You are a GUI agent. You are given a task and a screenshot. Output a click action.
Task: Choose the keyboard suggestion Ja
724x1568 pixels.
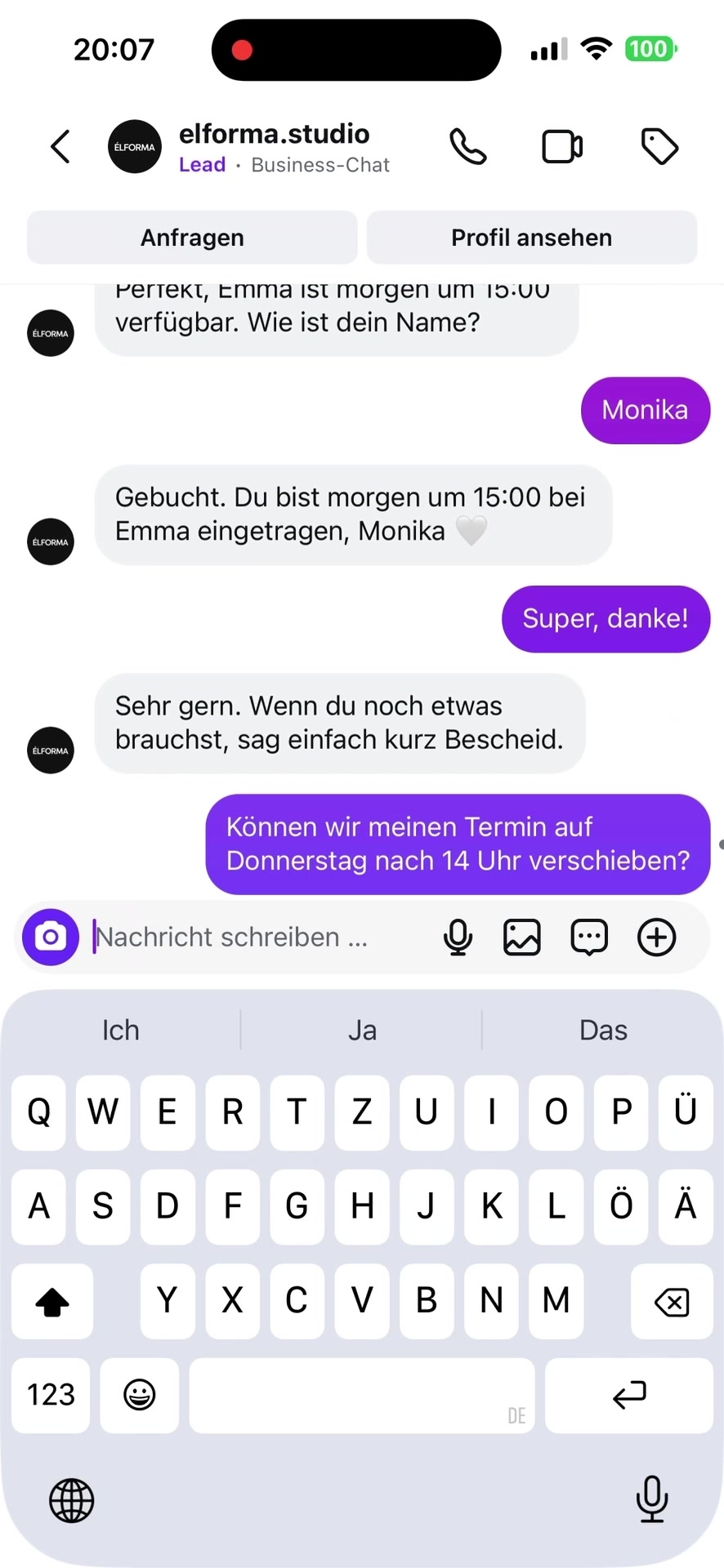coord(362,1030)
